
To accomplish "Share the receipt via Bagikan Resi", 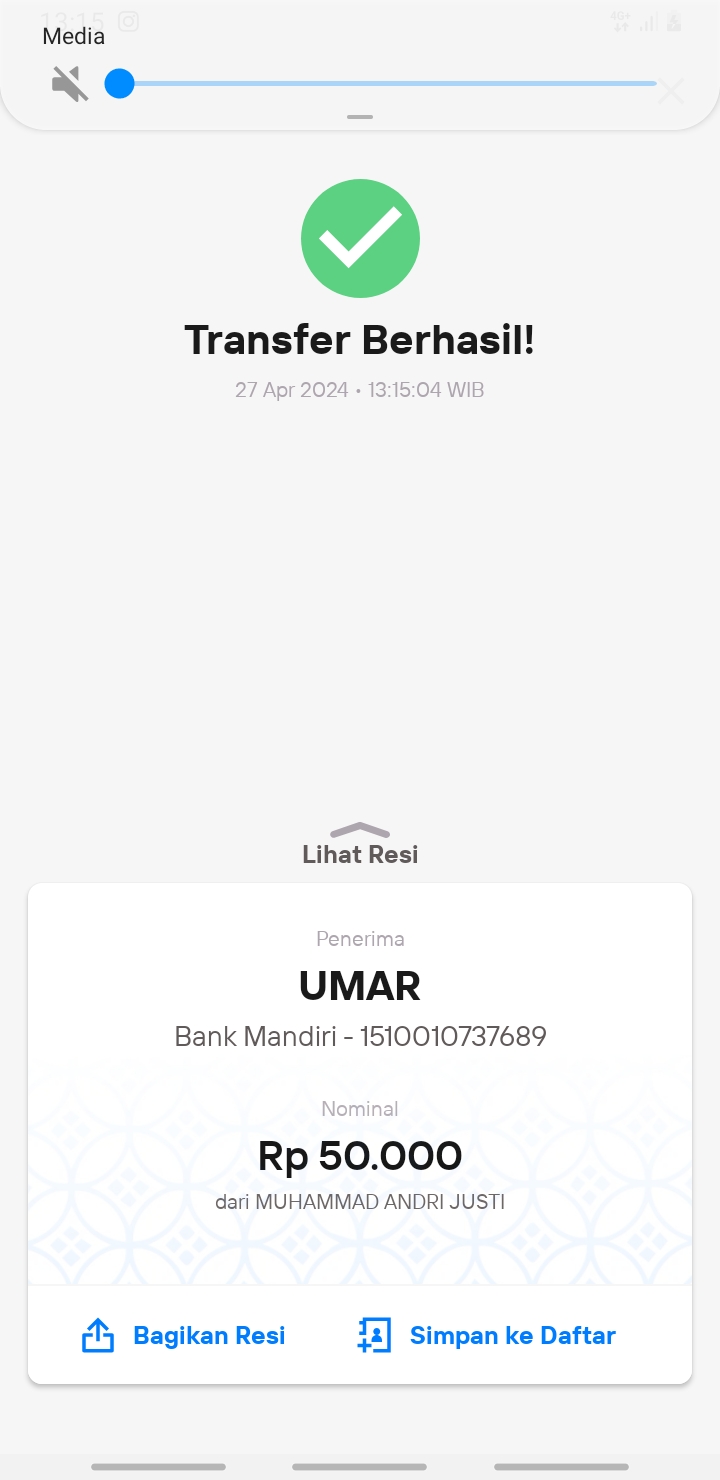I will [x=183, y=1335].
